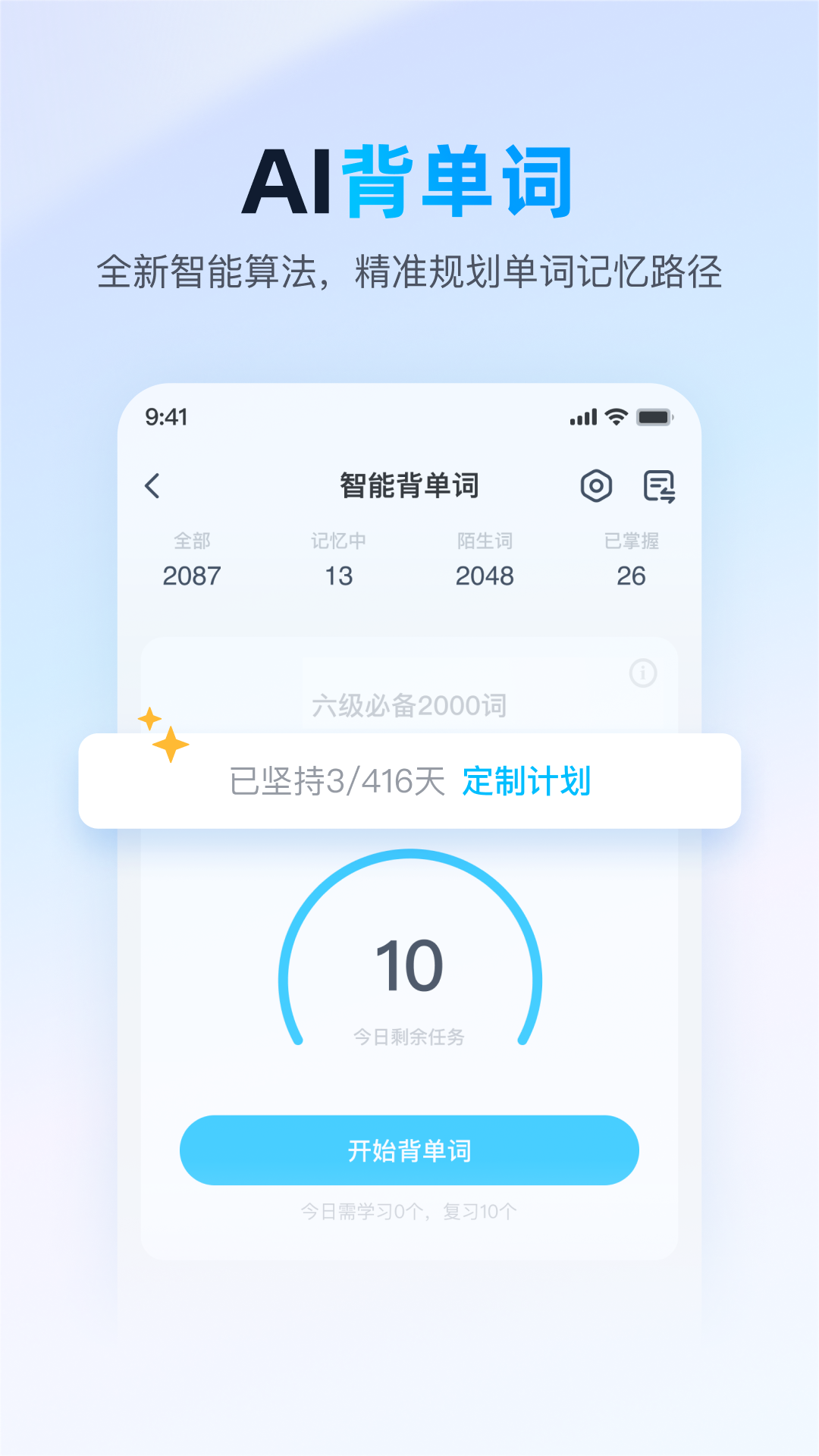819x1456 pixels.
Task: Click the 9:41 time in status bar
Action: (166, 417)
